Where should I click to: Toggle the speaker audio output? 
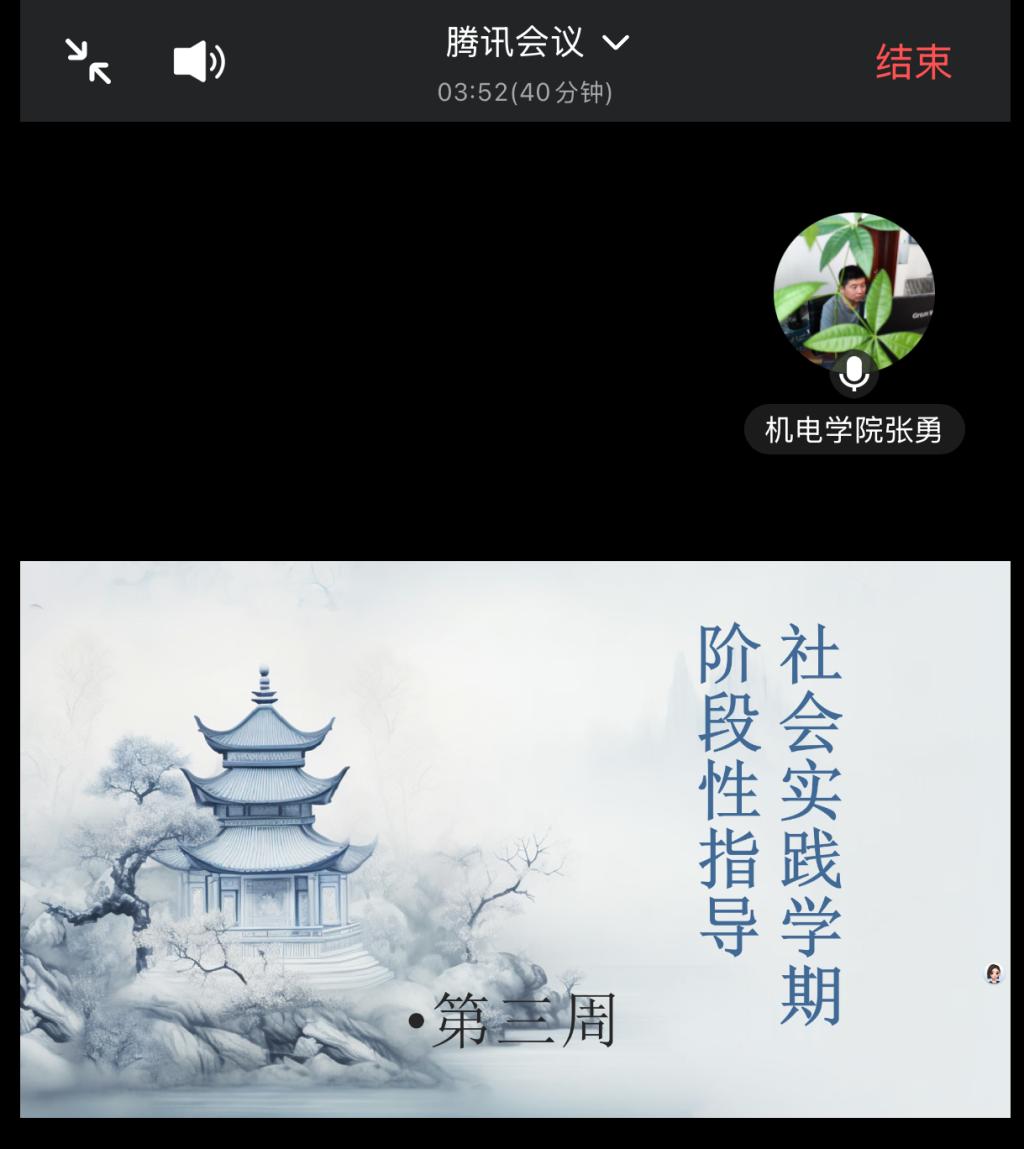tap(199, 62)
